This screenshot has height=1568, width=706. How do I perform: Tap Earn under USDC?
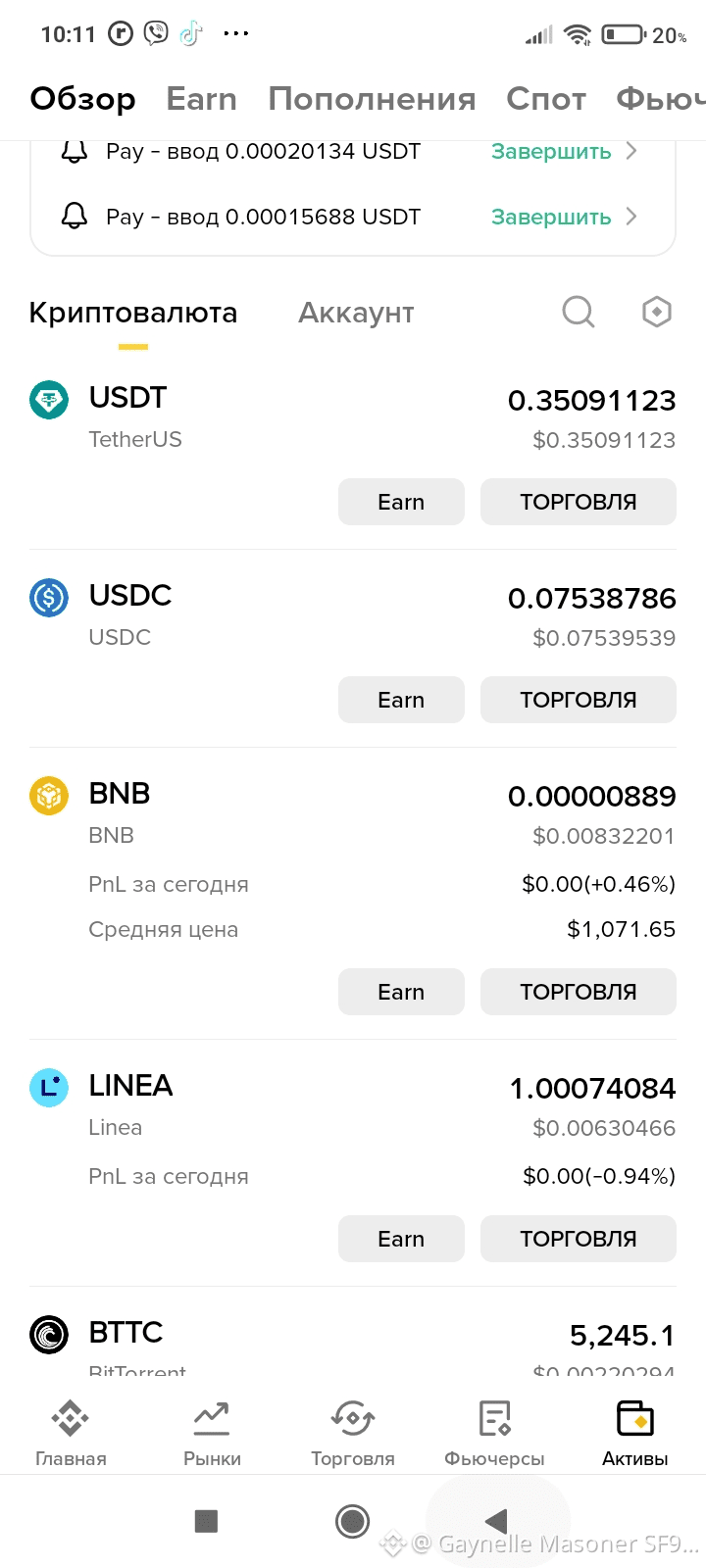click(x=401, y=700)
